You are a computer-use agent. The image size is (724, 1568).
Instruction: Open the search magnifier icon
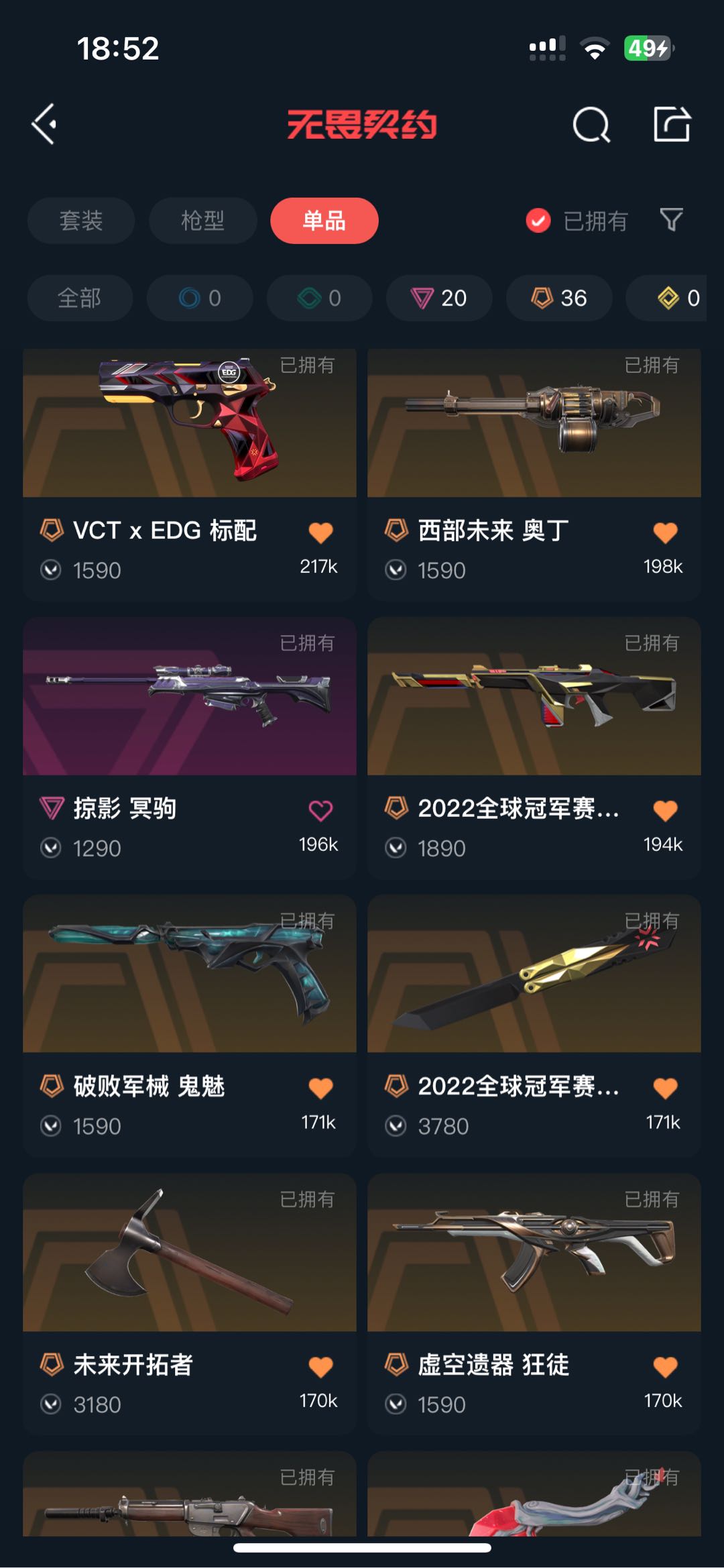pyautogui.click(x=591, y=124)
